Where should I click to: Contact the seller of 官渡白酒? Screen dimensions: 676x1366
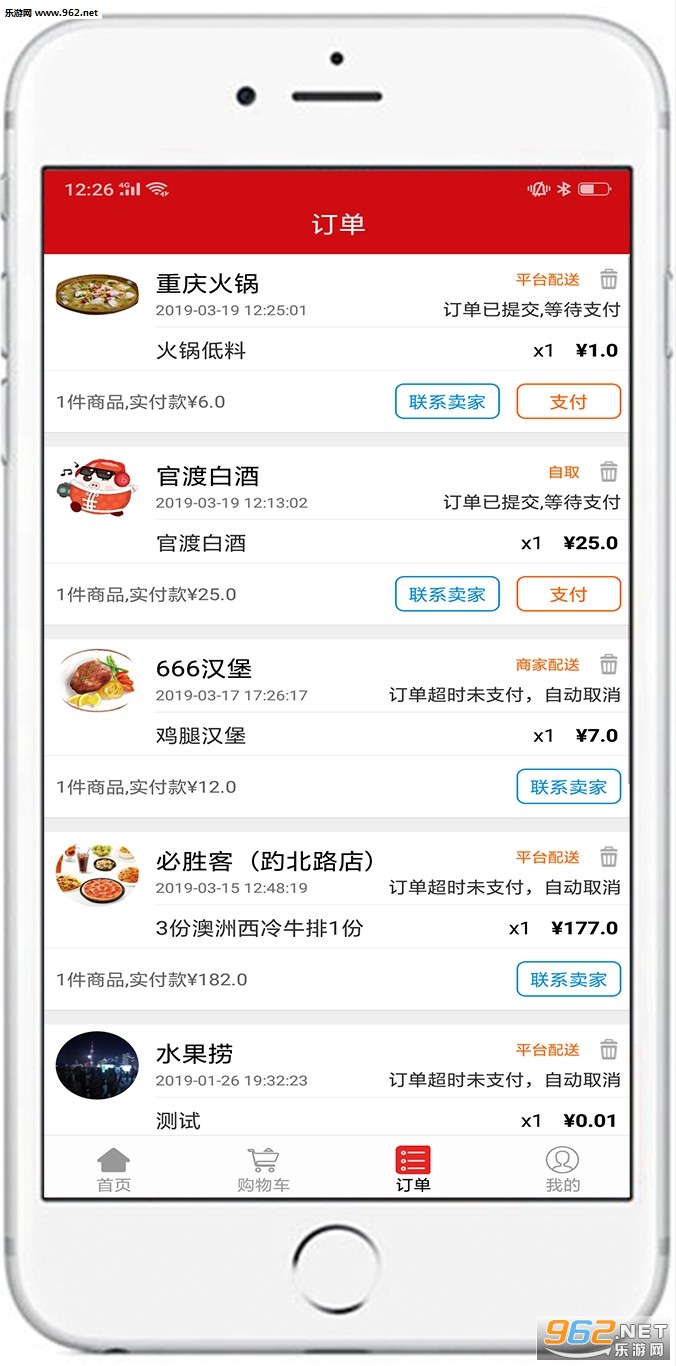pos(447,594)
